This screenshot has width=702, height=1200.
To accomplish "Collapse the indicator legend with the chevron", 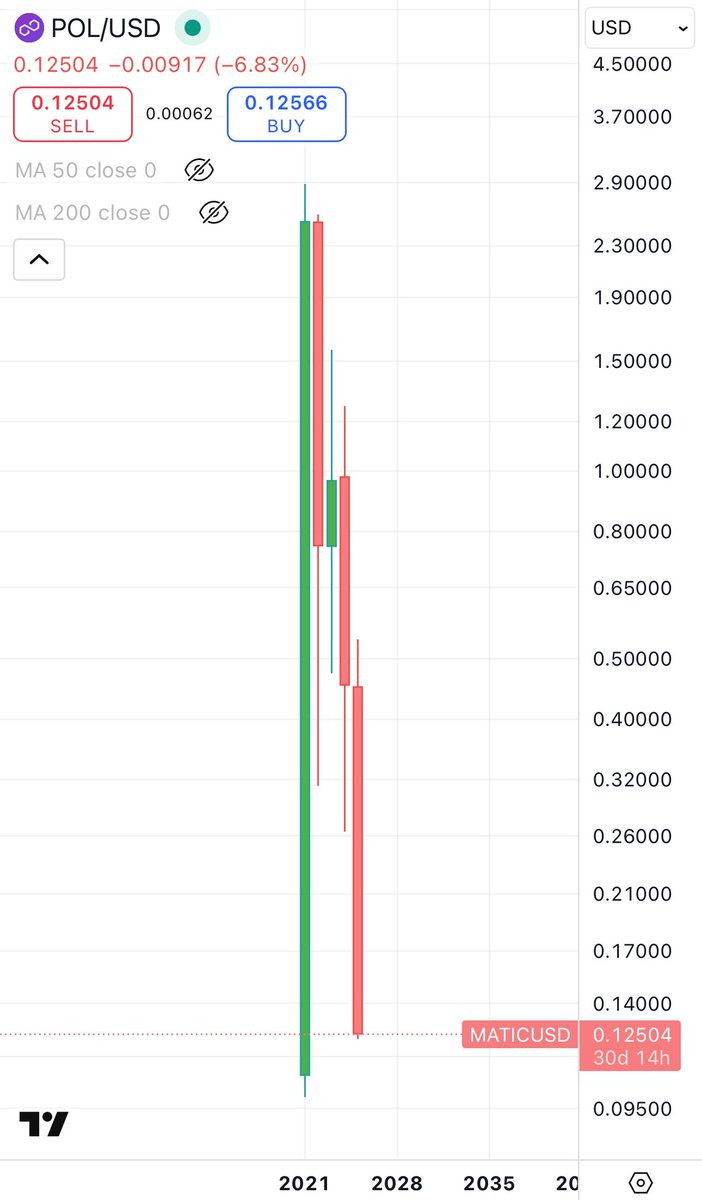I will pos(39,260).
